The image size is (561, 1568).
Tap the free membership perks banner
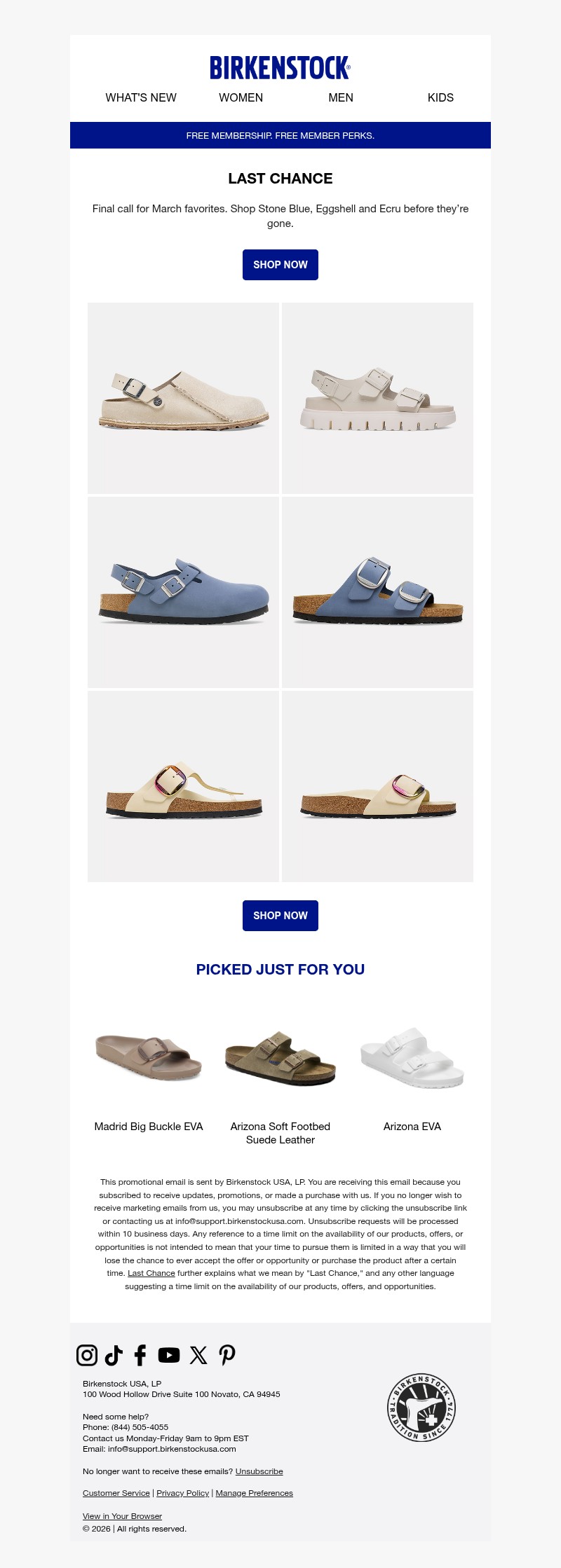pos(280,135)
